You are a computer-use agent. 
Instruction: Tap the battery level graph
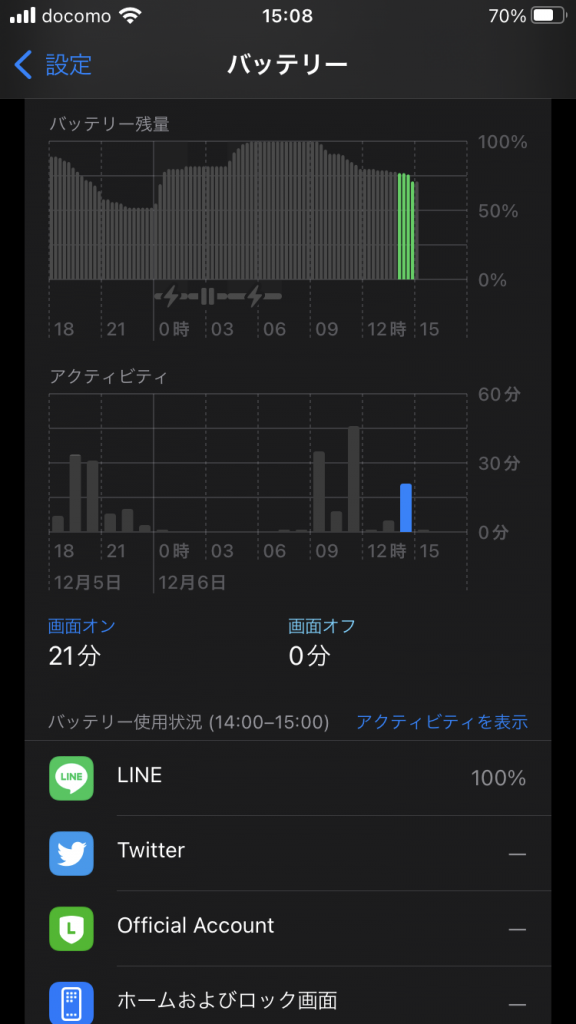[x=258, y=210]
